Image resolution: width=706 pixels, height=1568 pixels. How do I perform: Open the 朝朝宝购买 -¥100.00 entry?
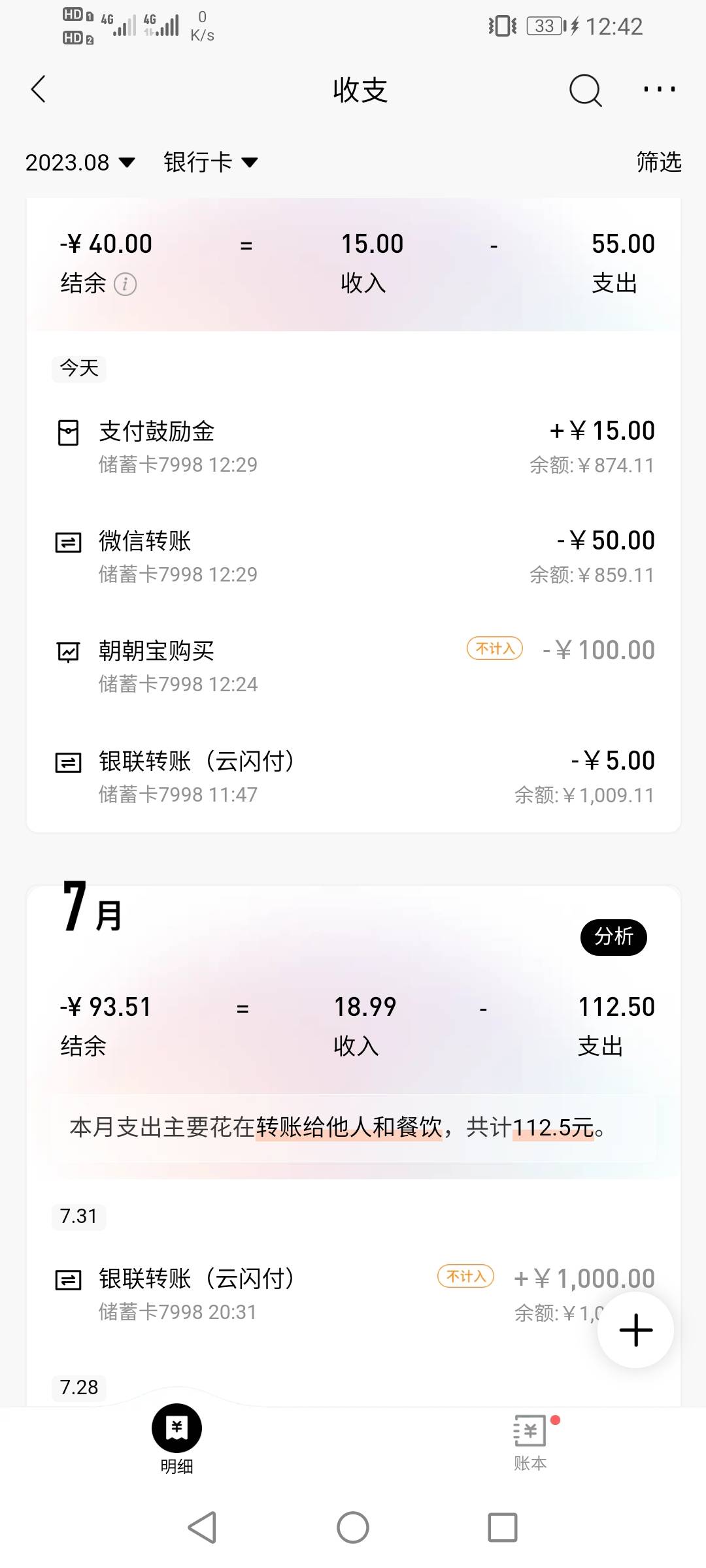(x=353, y=666)
